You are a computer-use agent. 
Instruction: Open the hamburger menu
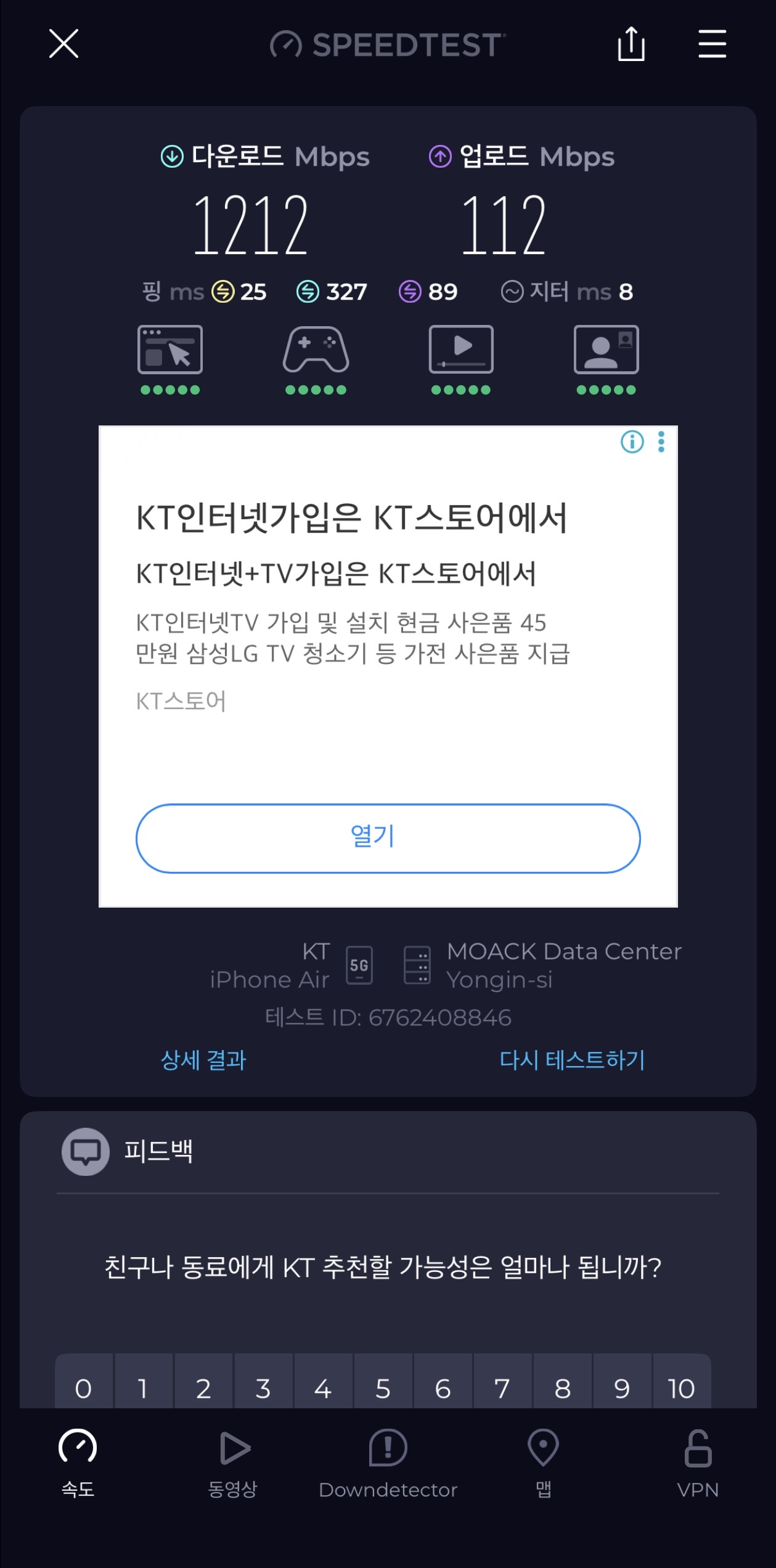(712, 44)
